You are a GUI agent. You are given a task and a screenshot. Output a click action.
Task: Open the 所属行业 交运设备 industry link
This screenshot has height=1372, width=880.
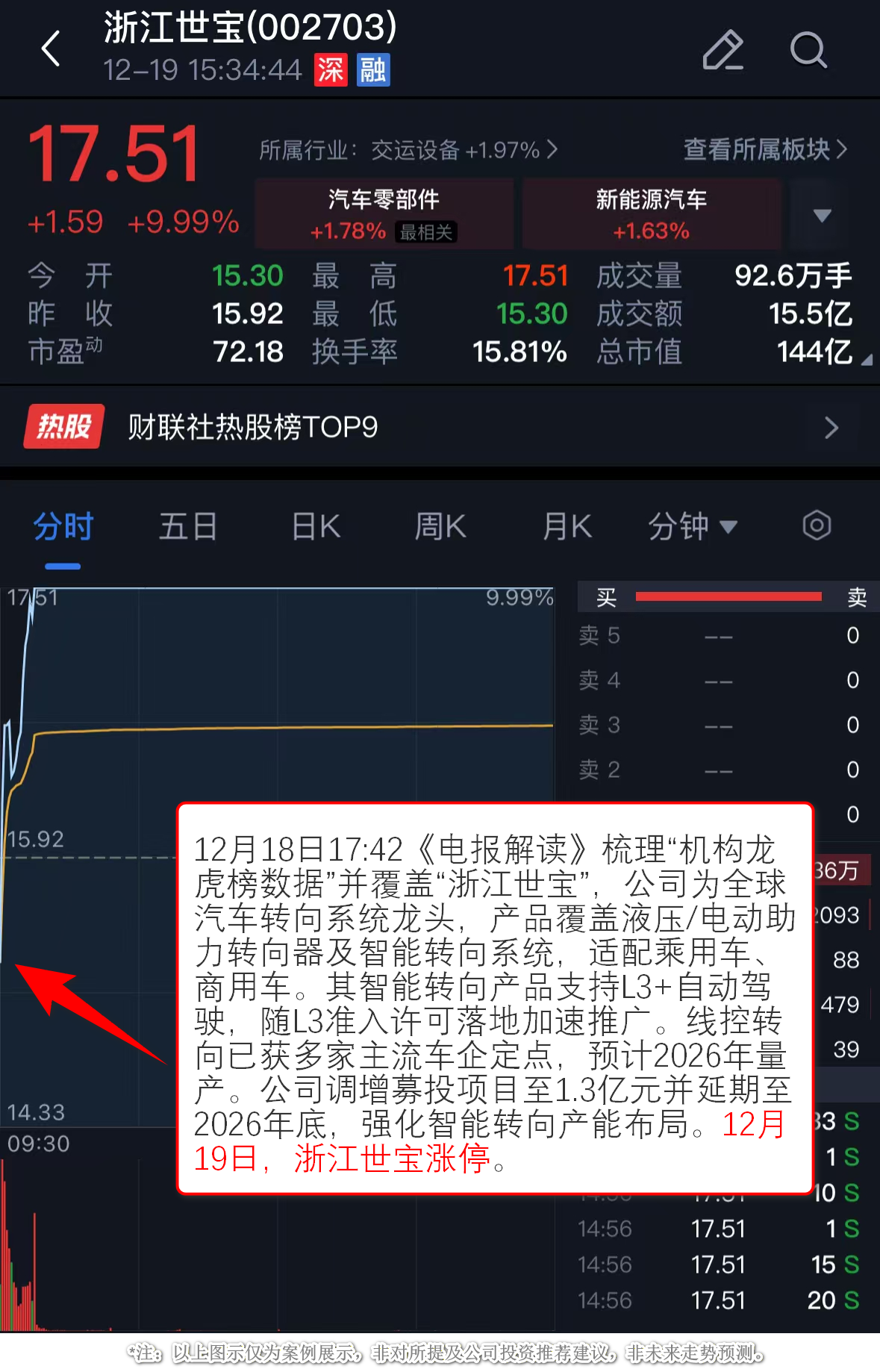pos(408,150)
